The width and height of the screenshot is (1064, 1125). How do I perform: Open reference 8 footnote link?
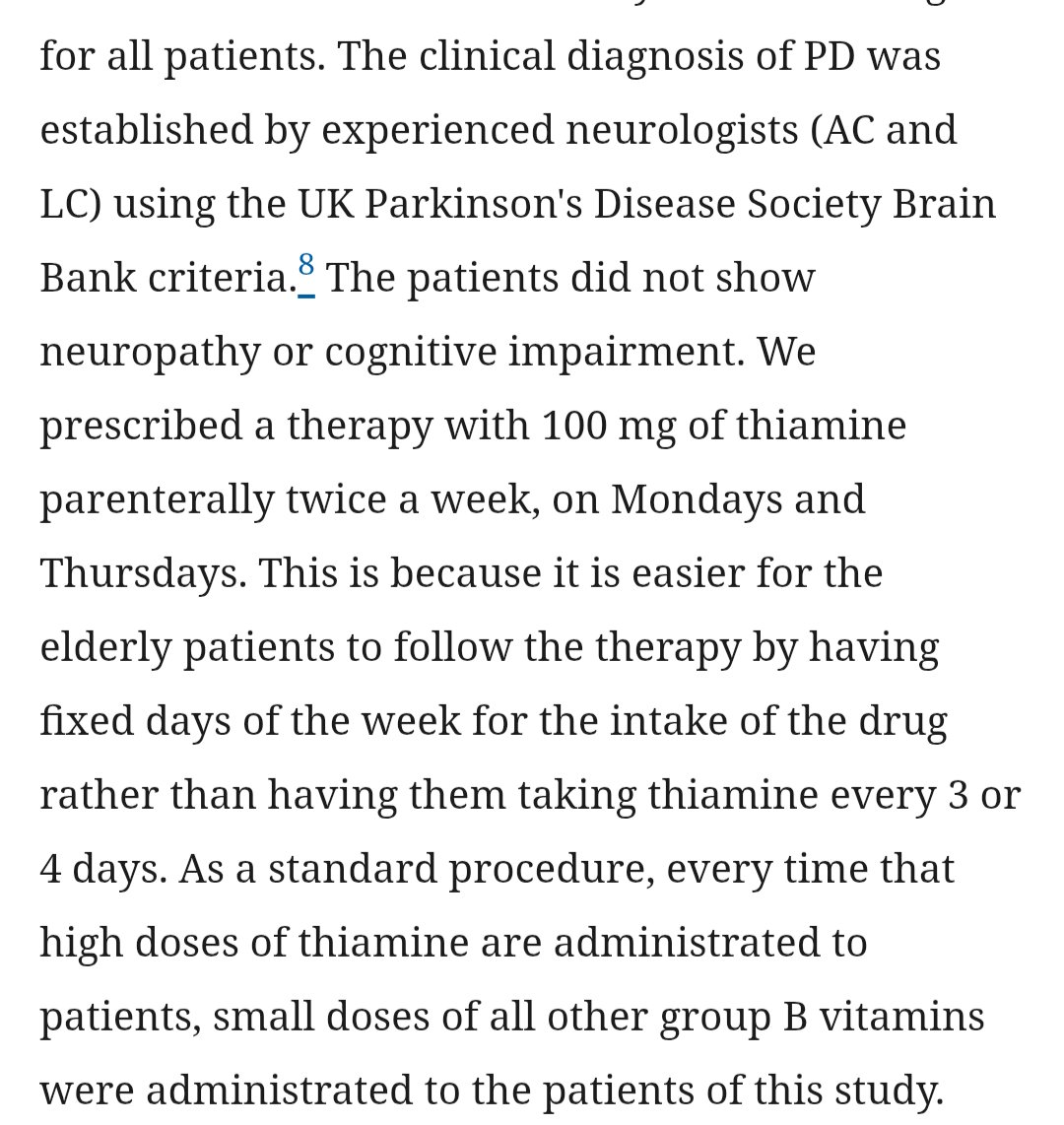(306, 272)
